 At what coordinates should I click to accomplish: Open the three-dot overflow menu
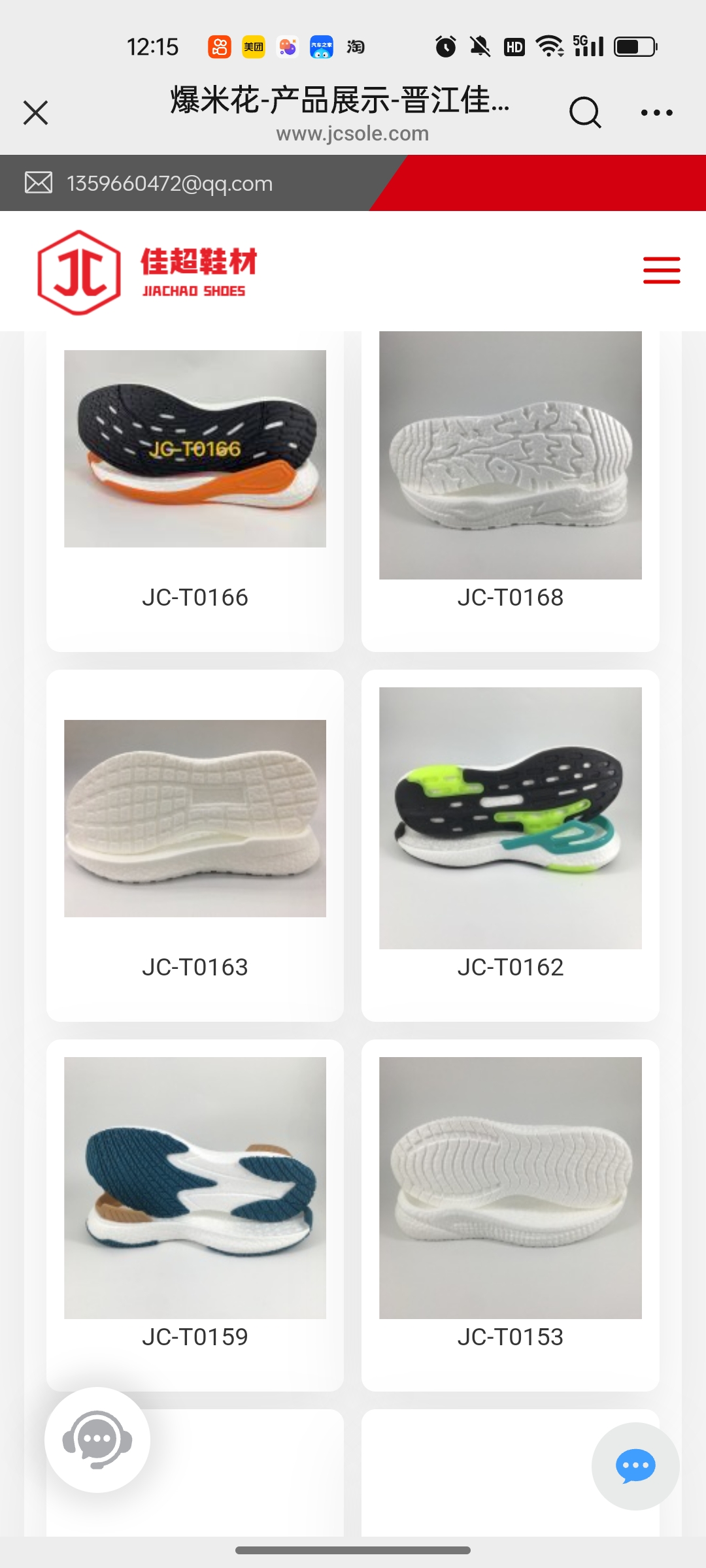coord(656,112)
